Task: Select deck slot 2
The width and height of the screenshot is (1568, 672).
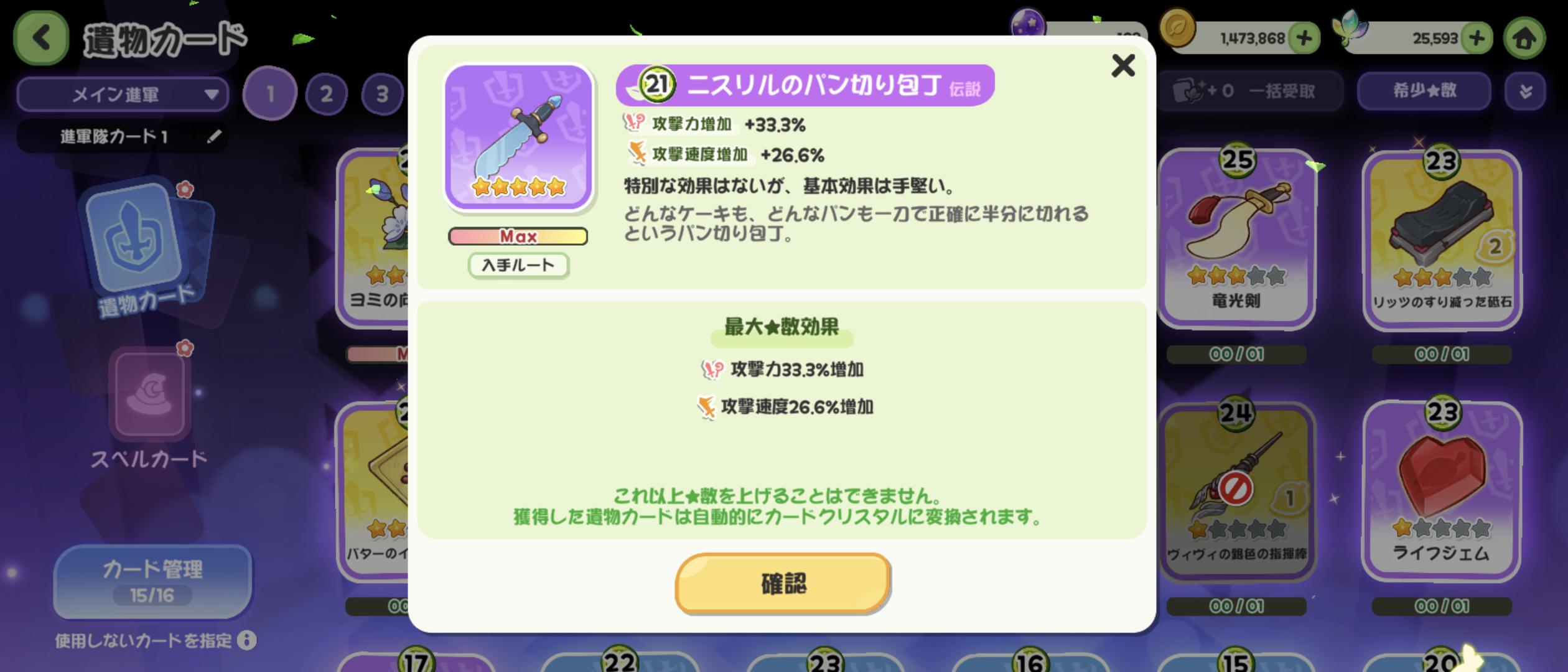Action: (x=326, y=94)
